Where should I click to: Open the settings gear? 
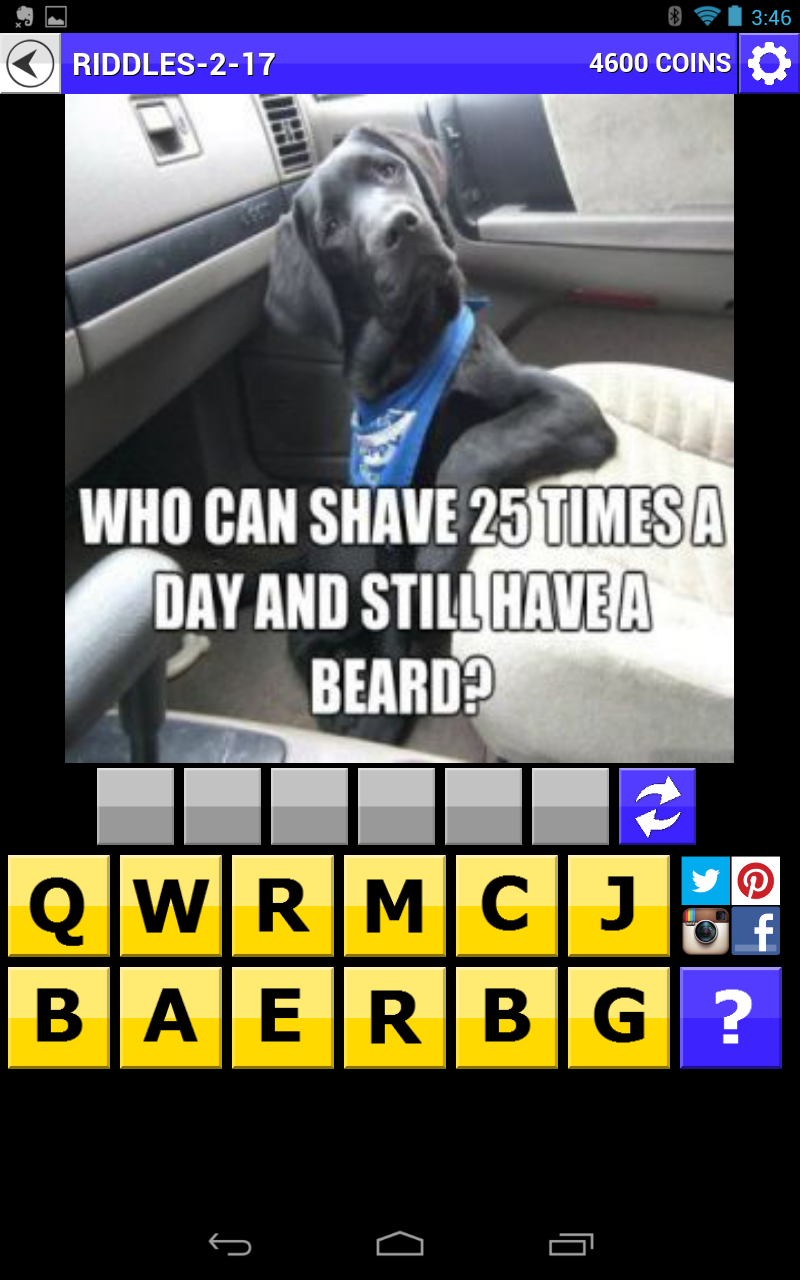click(x=769, y=64)
